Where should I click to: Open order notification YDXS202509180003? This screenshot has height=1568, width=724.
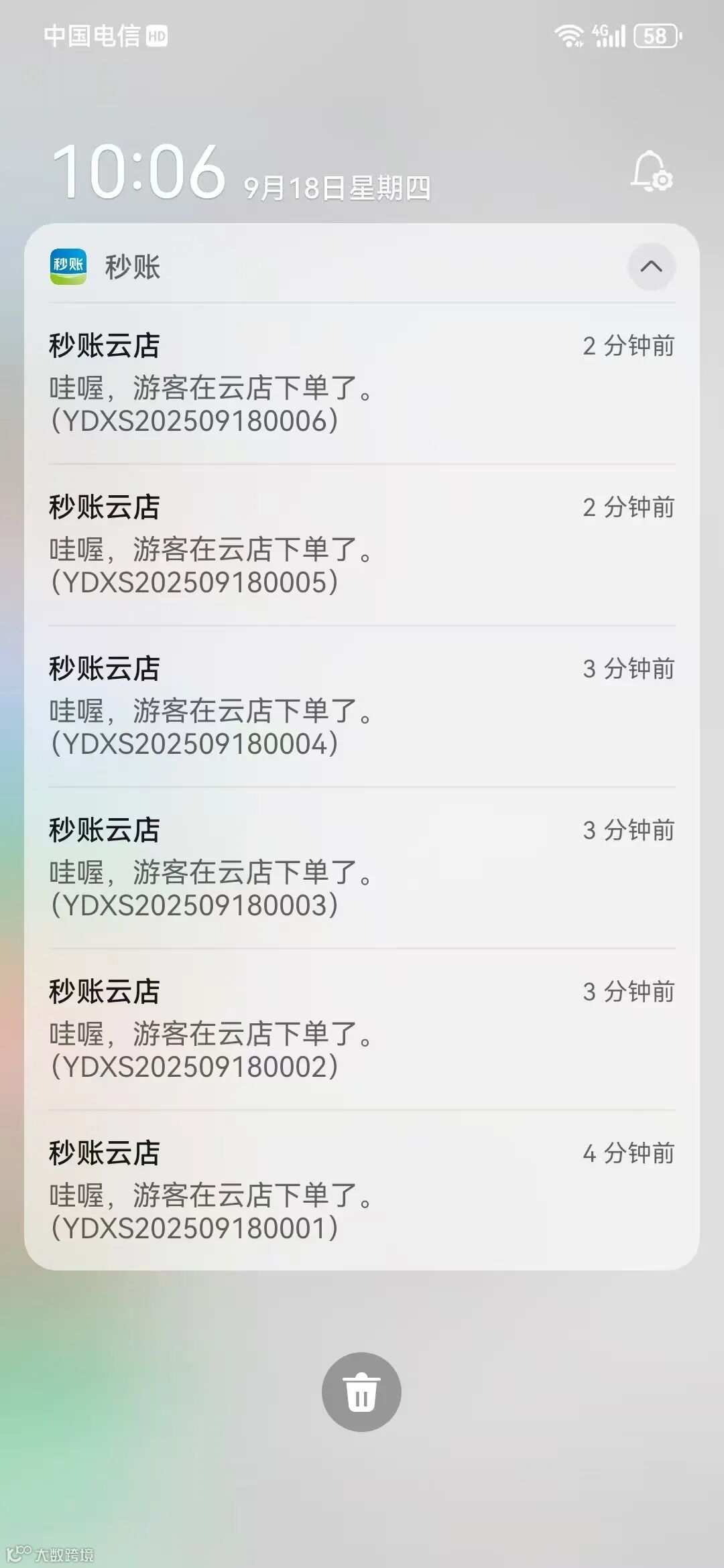(362, 868)
